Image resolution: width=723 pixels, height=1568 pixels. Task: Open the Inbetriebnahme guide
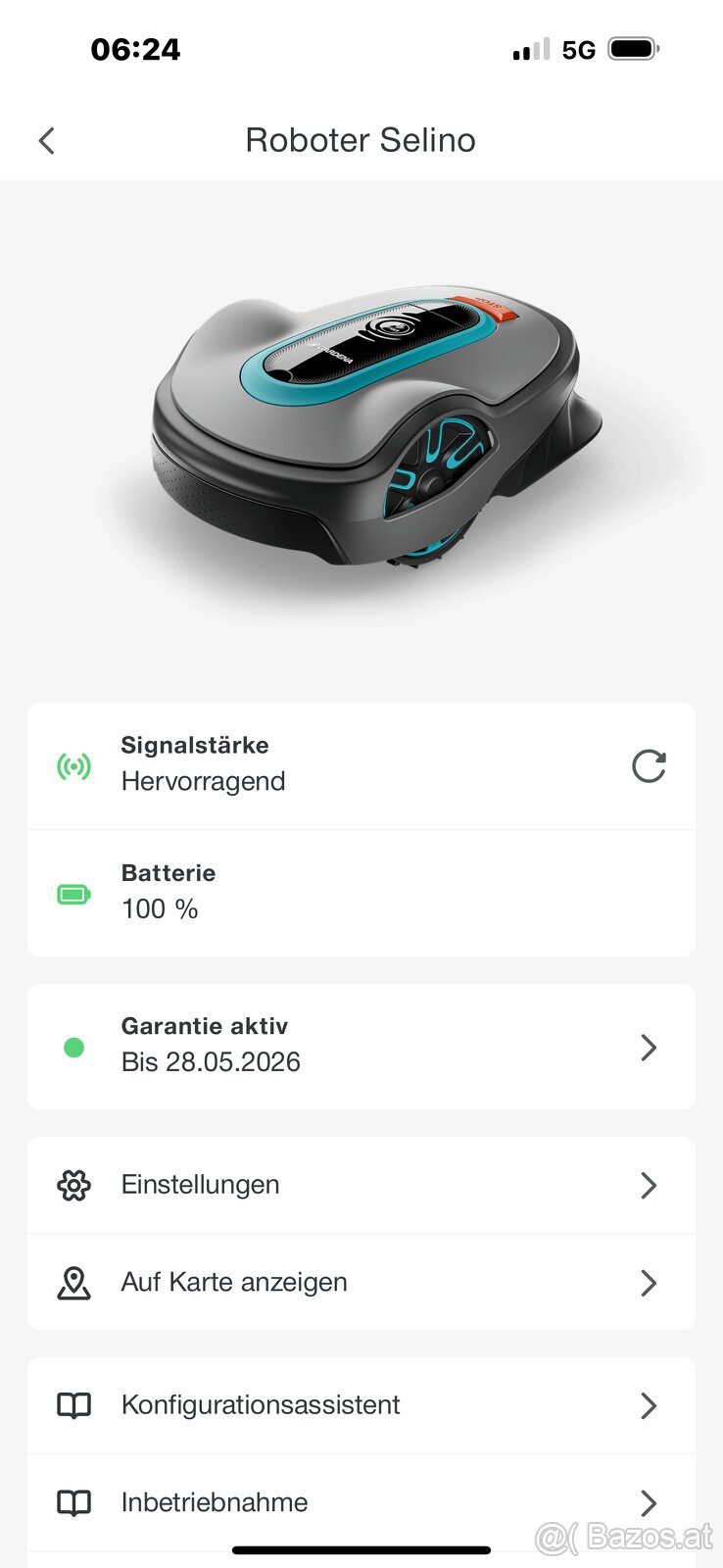[361, 1501]
